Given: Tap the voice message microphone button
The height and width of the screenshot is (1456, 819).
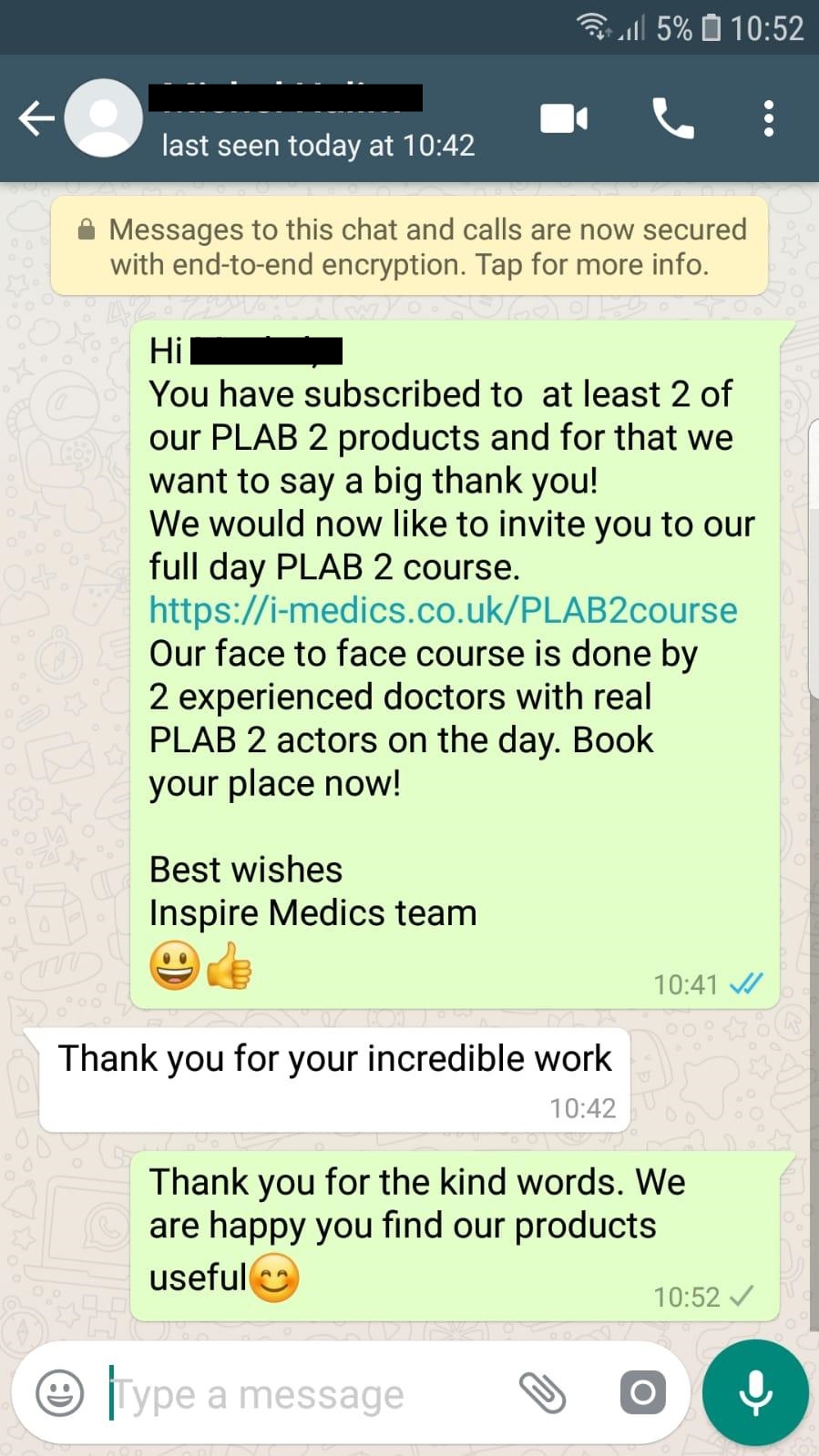Looking at the screenshot, I should pos(755,1392).
